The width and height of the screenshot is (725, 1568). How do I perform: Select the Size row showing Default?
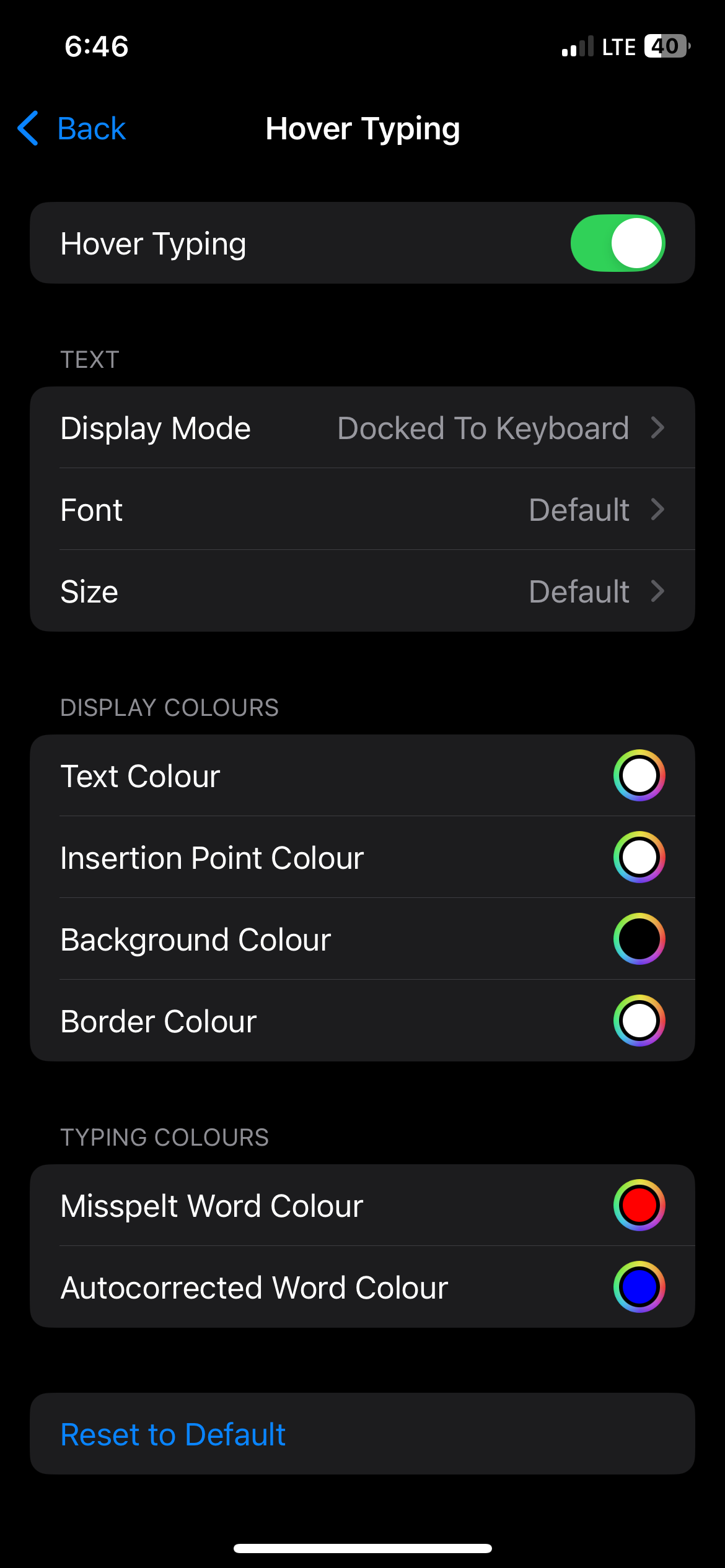(x=362, y=591)
